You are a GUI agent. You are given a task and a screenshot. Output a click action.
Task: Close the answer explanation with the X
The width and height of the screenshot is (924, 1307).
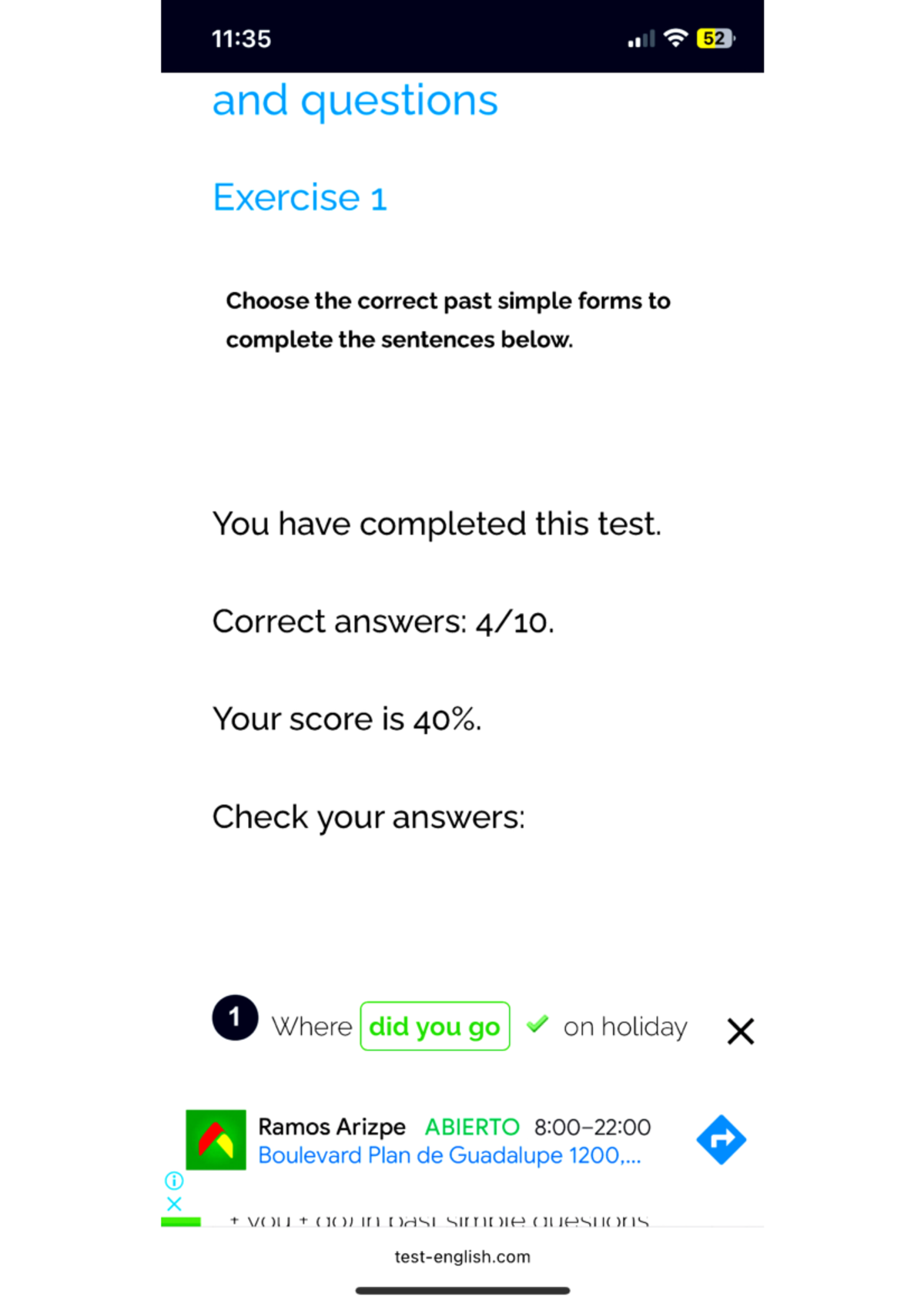740,1031
